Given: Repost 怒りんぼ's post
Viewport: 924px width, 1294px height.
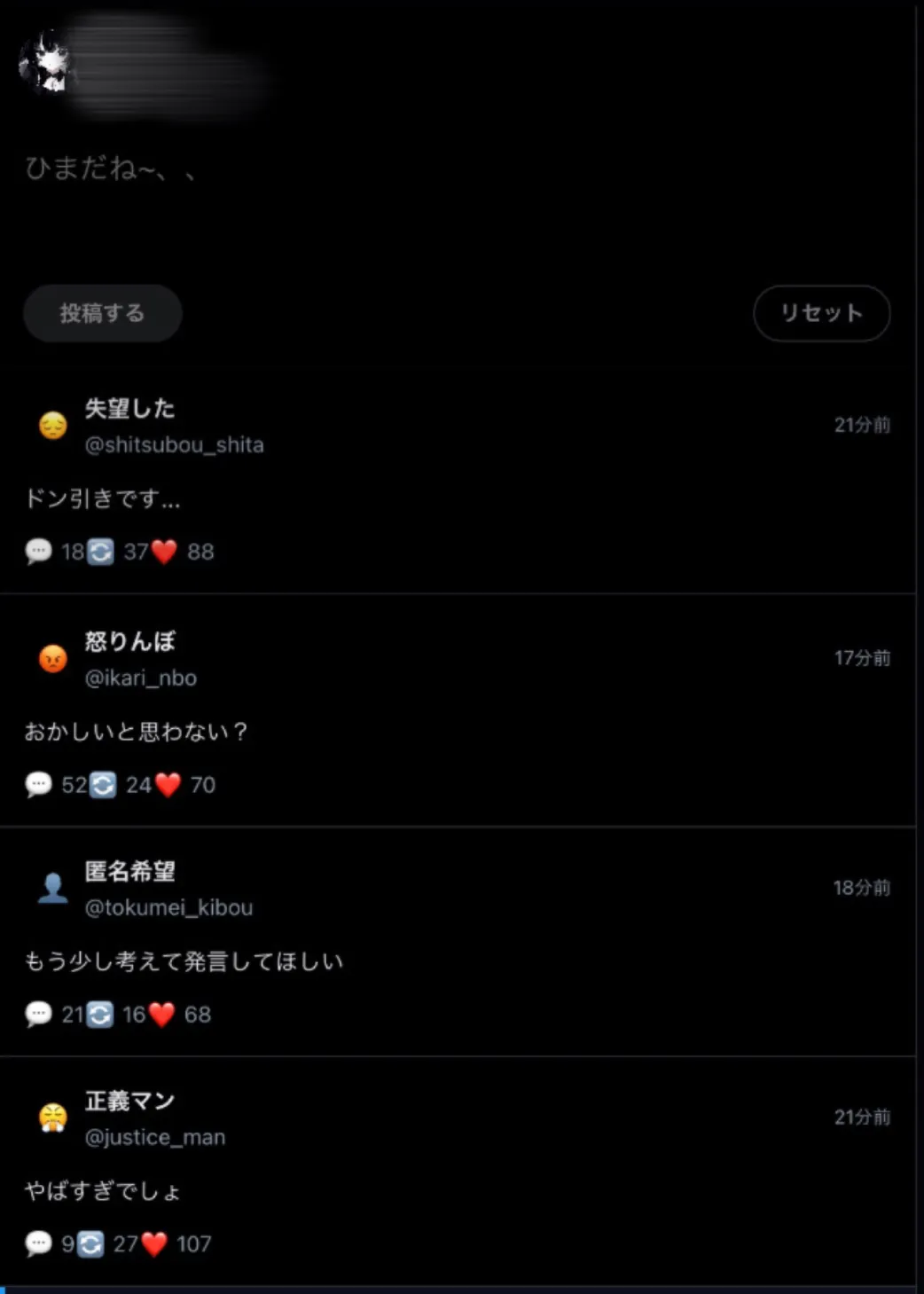Looking at the screenshot, I should [x=103, y=785].
